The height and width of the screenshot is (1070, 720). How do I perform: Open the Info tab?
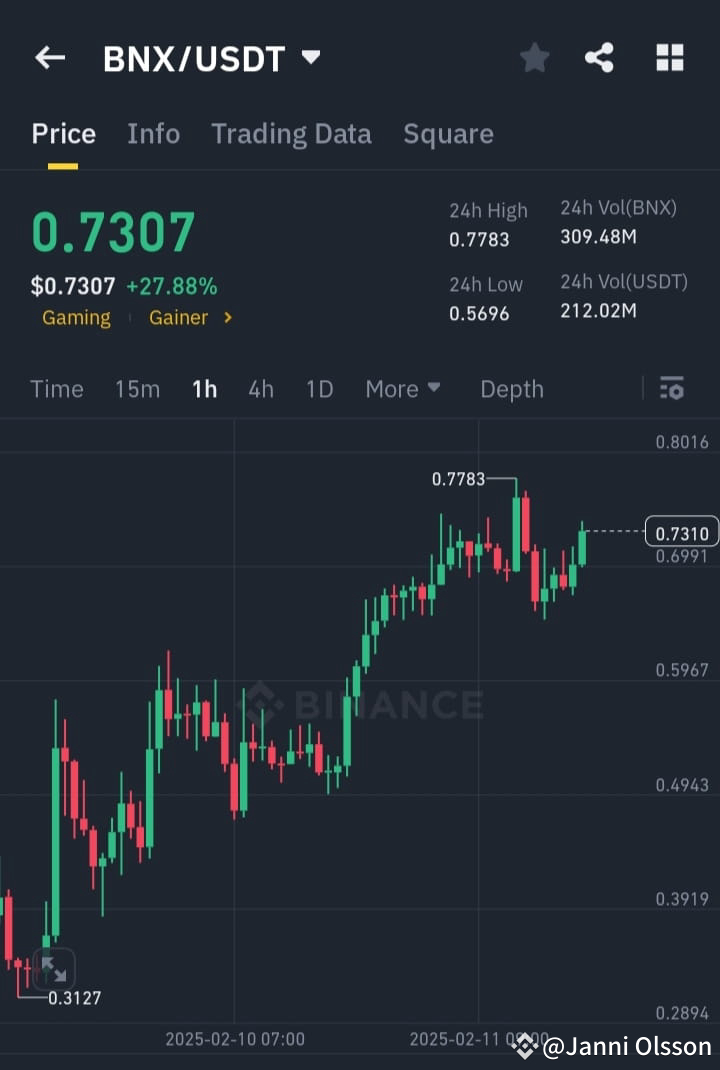point(153,133)
